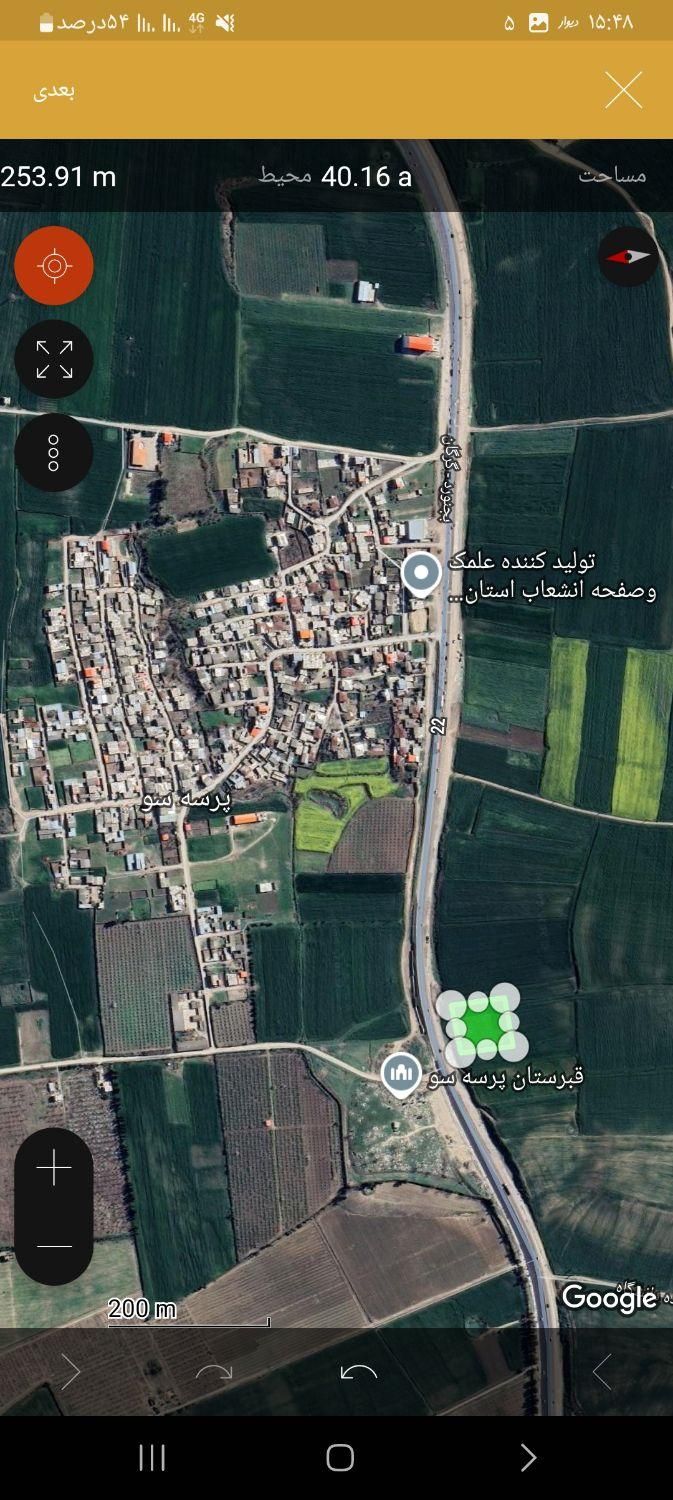Open the قبرستان پرسه سو cemetery marker
The height and width of the screenshot is (1500, 673).
point(401,1073)
